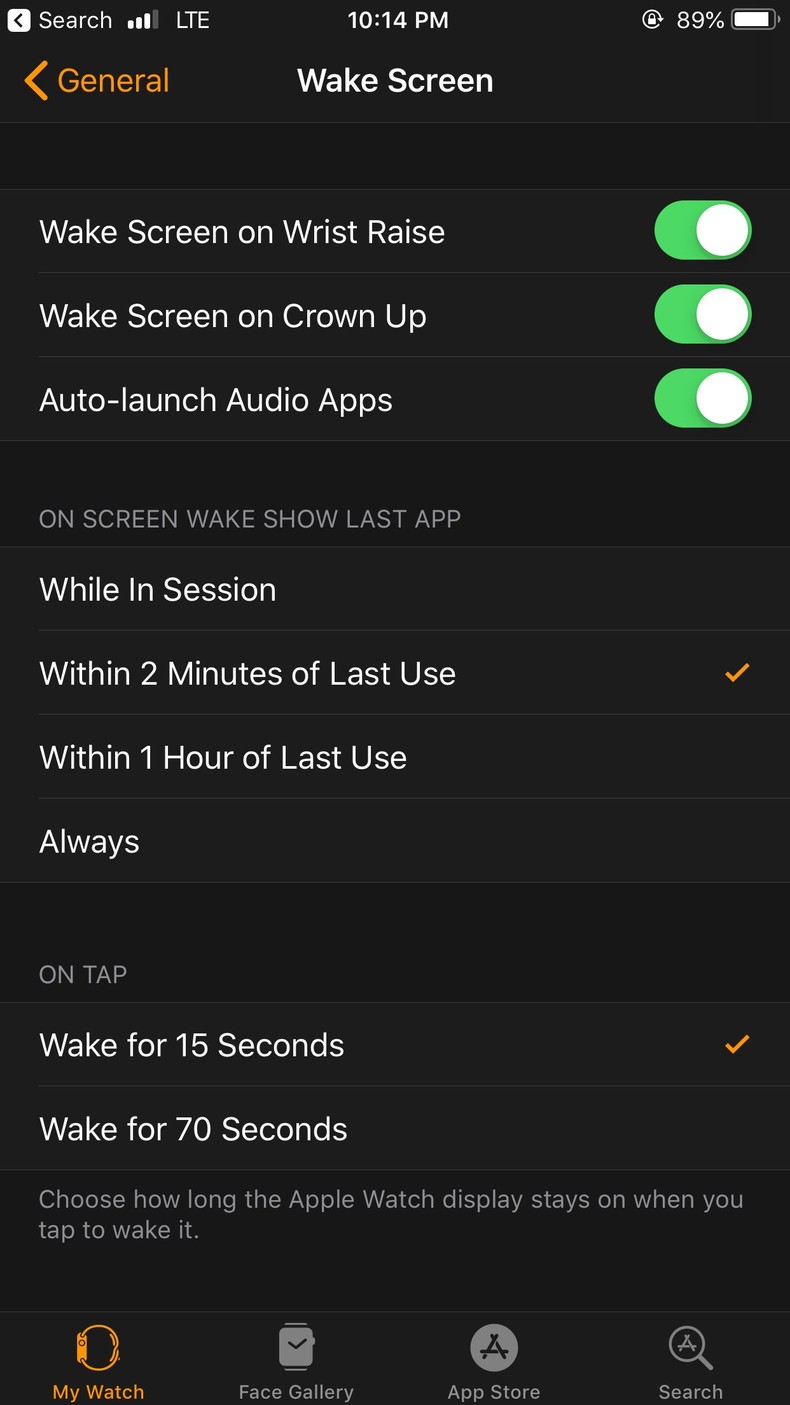The height and width of the screenshot is (1405, 790).
Task: Toggle Auto-launch Audio Apps off
Action: coord(702,399)
